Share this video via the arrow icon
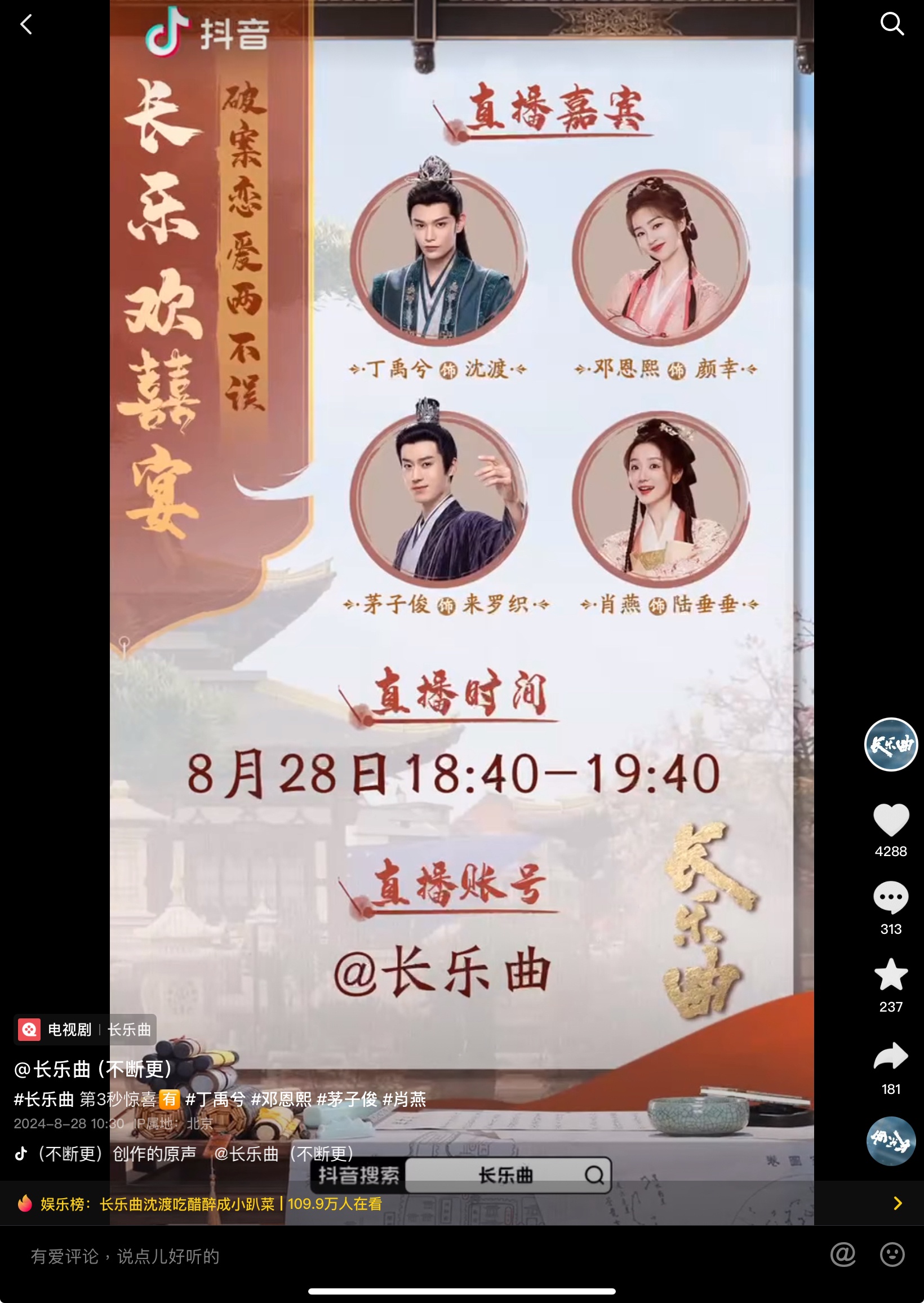 coord(890,1057)
